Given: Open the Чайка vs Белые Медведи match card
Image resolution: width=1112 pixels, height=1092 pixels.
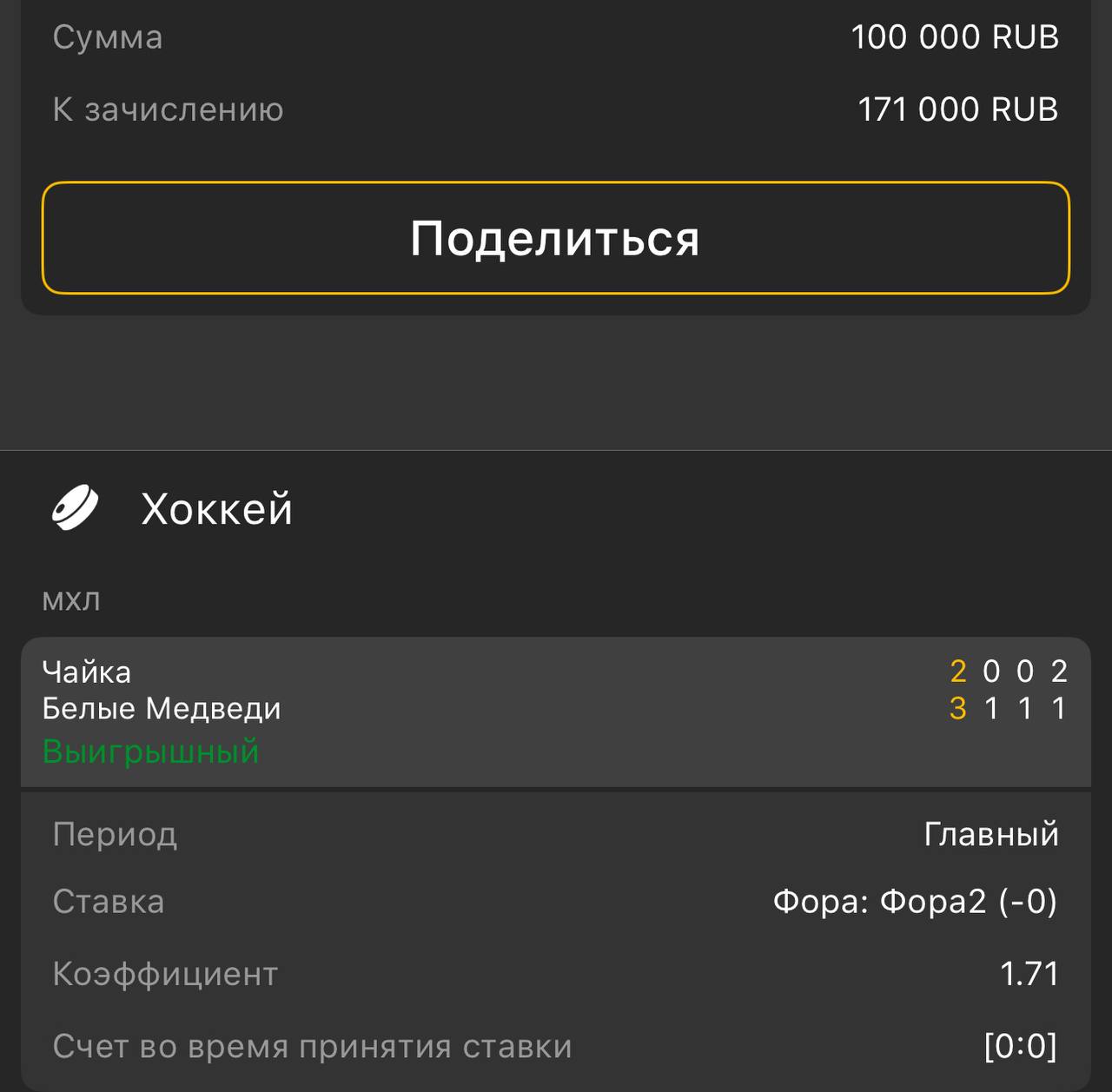Looking at the screenshot, I should pyautogui.click(x=555, y=711).
